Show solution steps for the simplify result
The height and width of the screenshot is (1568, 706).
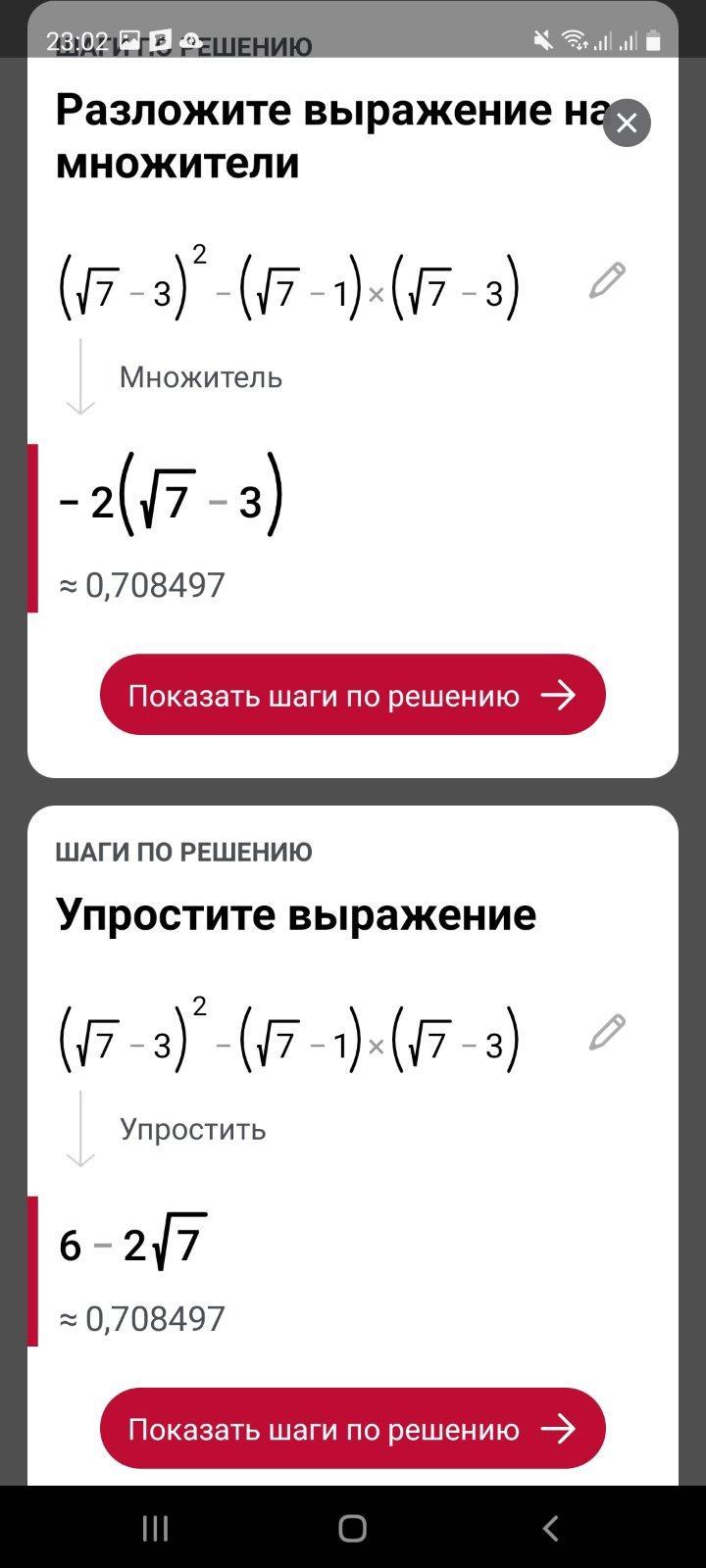tap(353, 1429)
